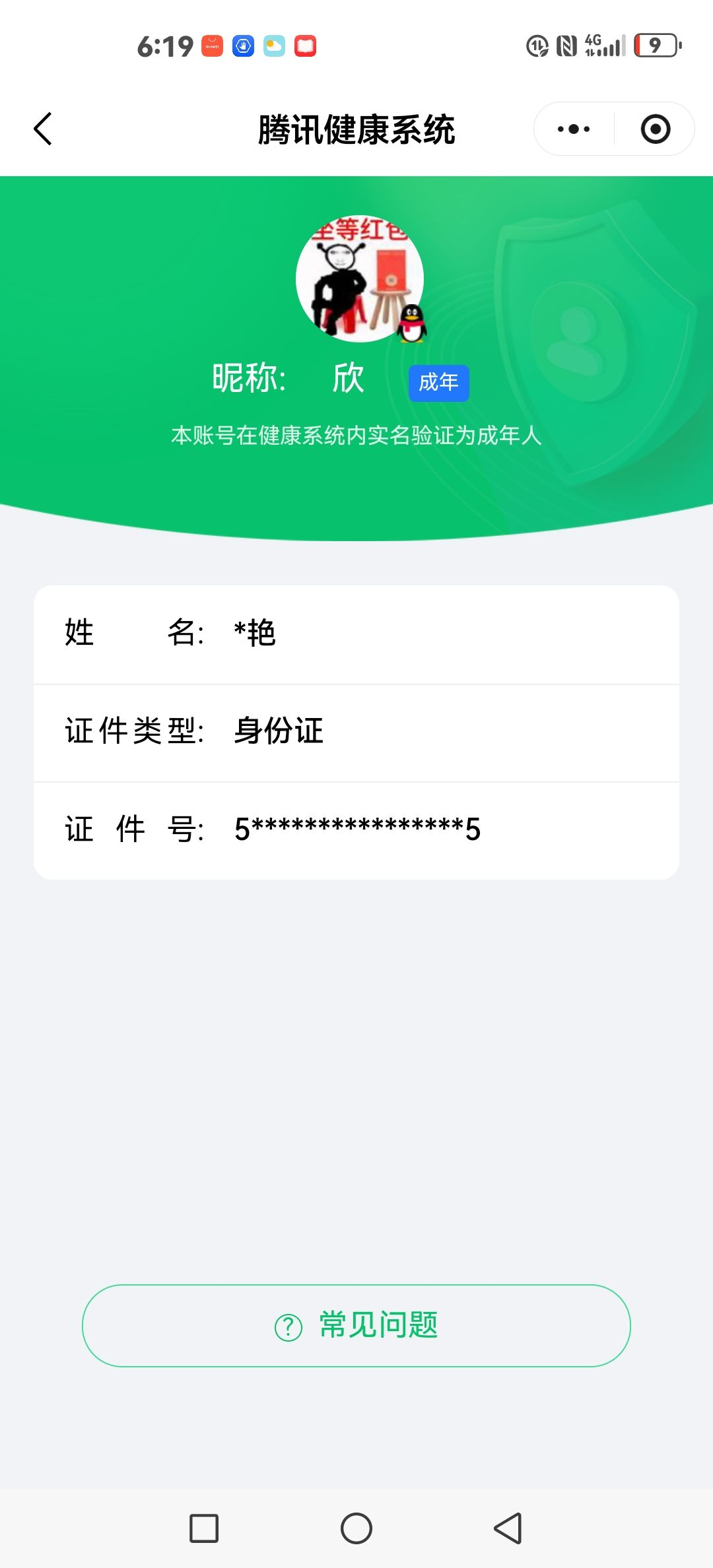Tap the weather app notification icon
The image size is (713, 1568).
pyautogui.click(x=273, y=46)
